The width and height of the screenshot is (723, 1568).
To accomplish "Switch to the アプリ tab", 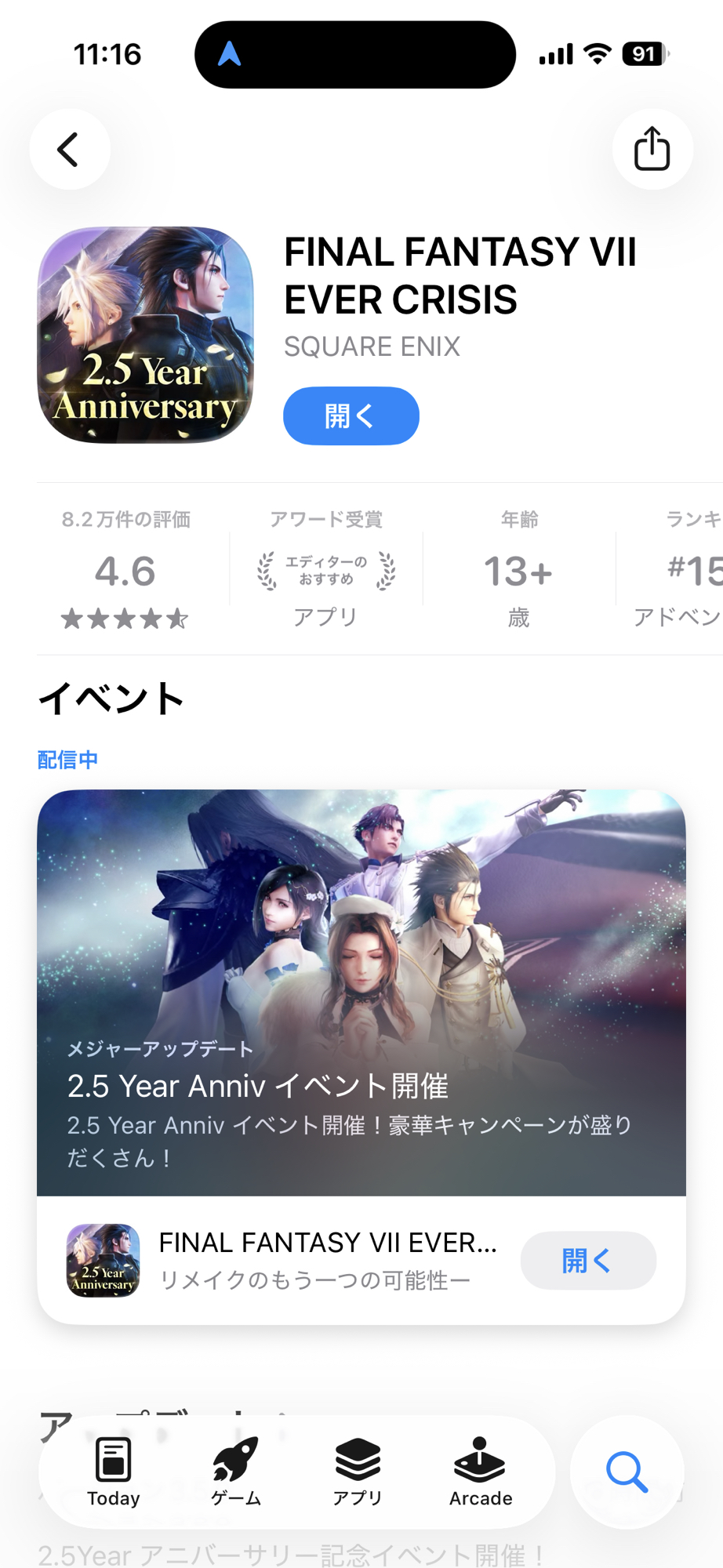I will pos(358,1472).
